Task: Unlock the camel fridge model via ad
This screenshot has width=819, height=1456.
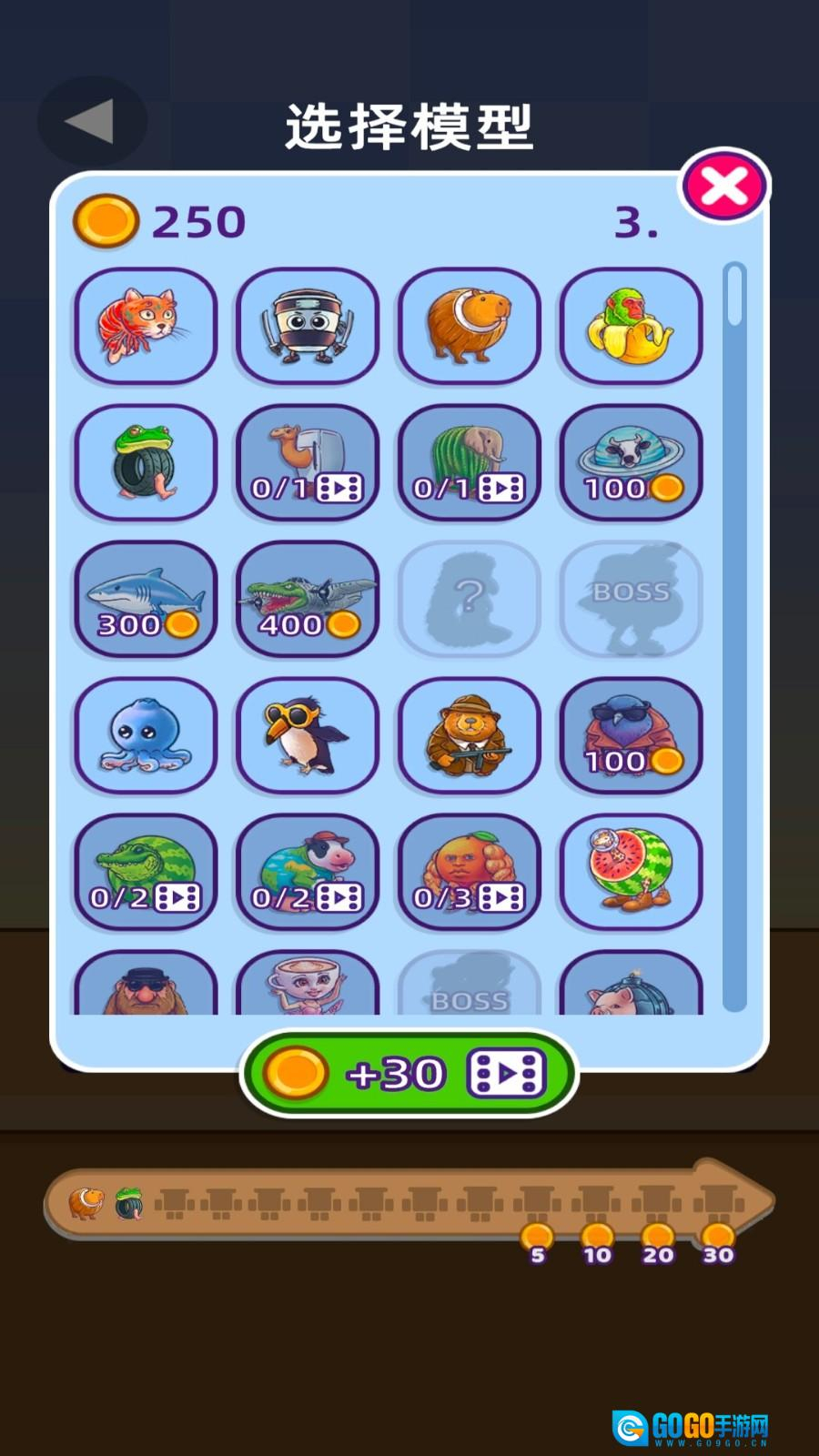Action: (x=307, y=461)
